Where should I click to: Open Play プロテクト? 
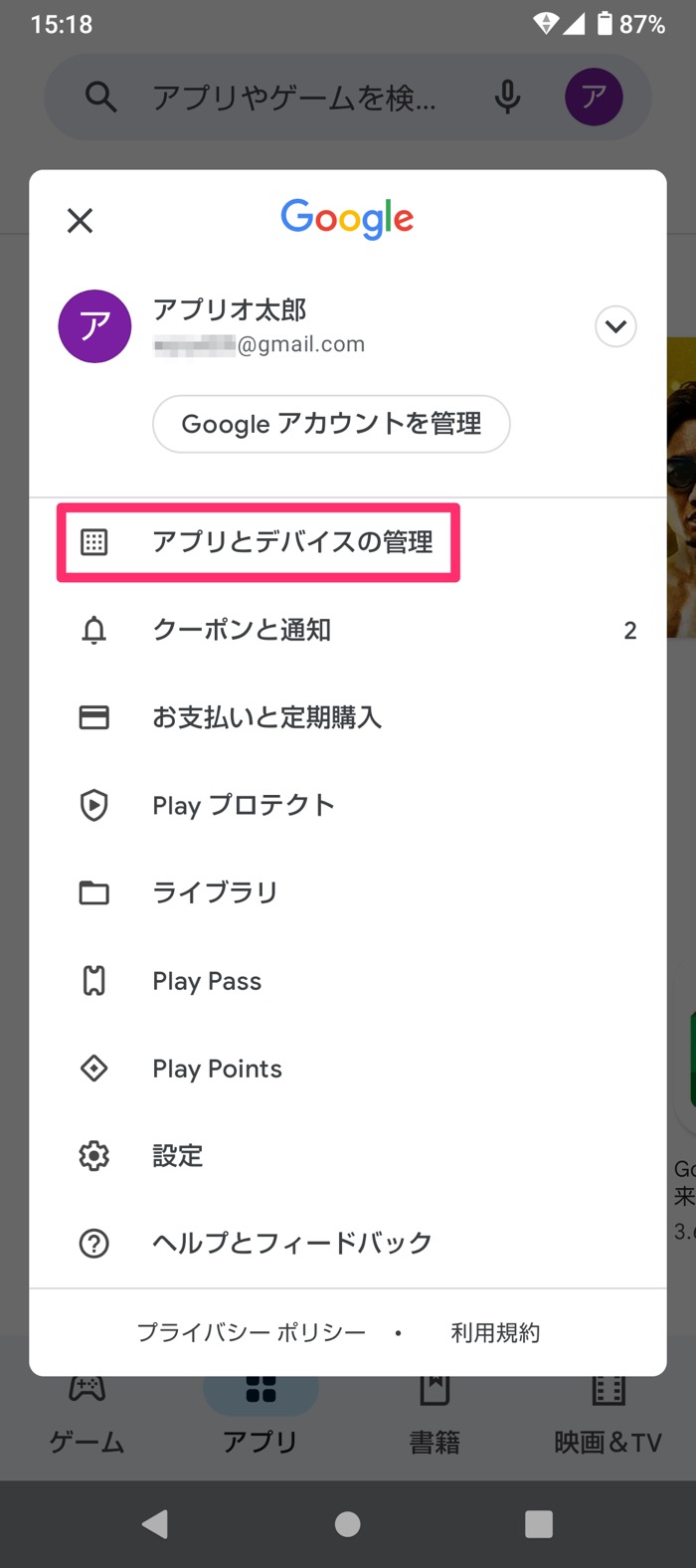click(x=243, y=805)
